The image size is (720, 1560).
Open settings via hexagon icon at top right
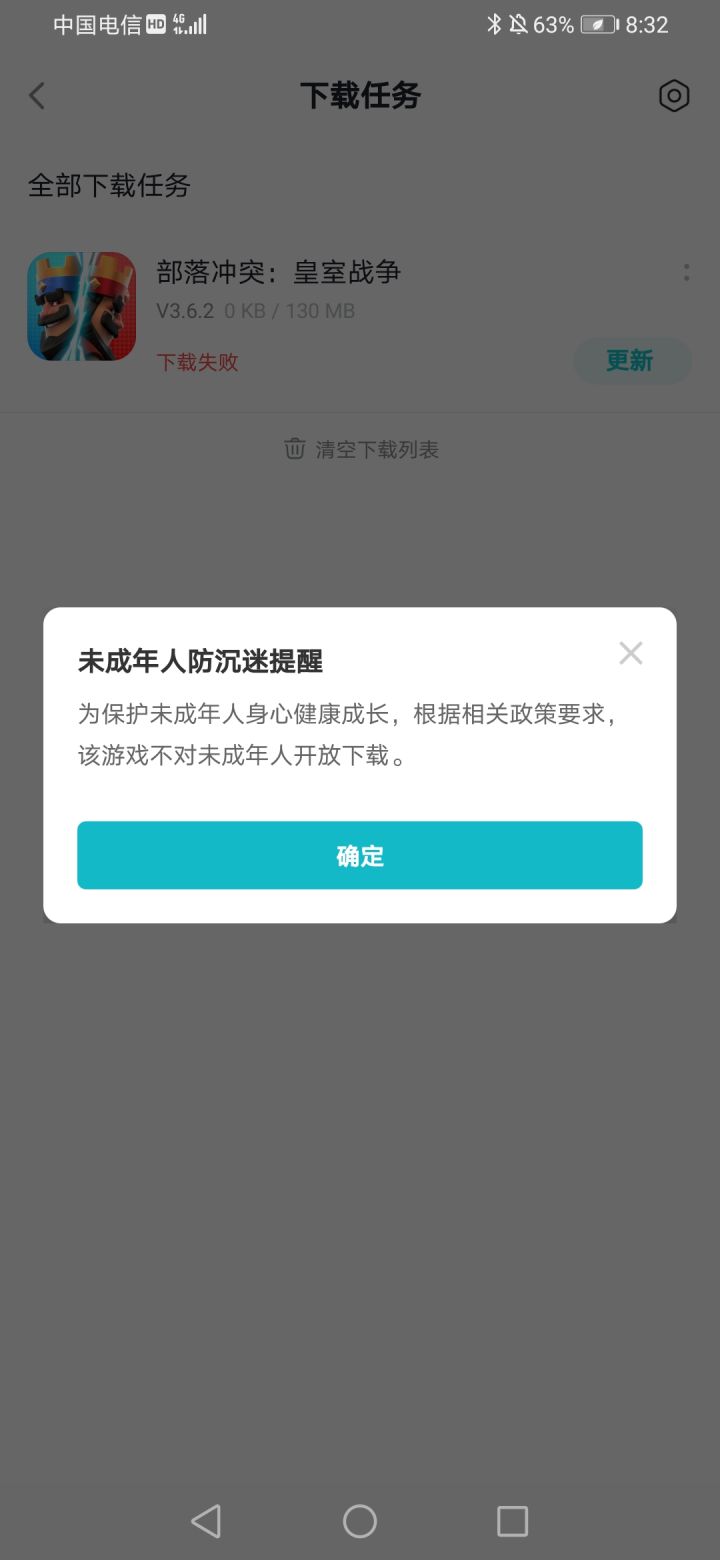tap(674, 96)
